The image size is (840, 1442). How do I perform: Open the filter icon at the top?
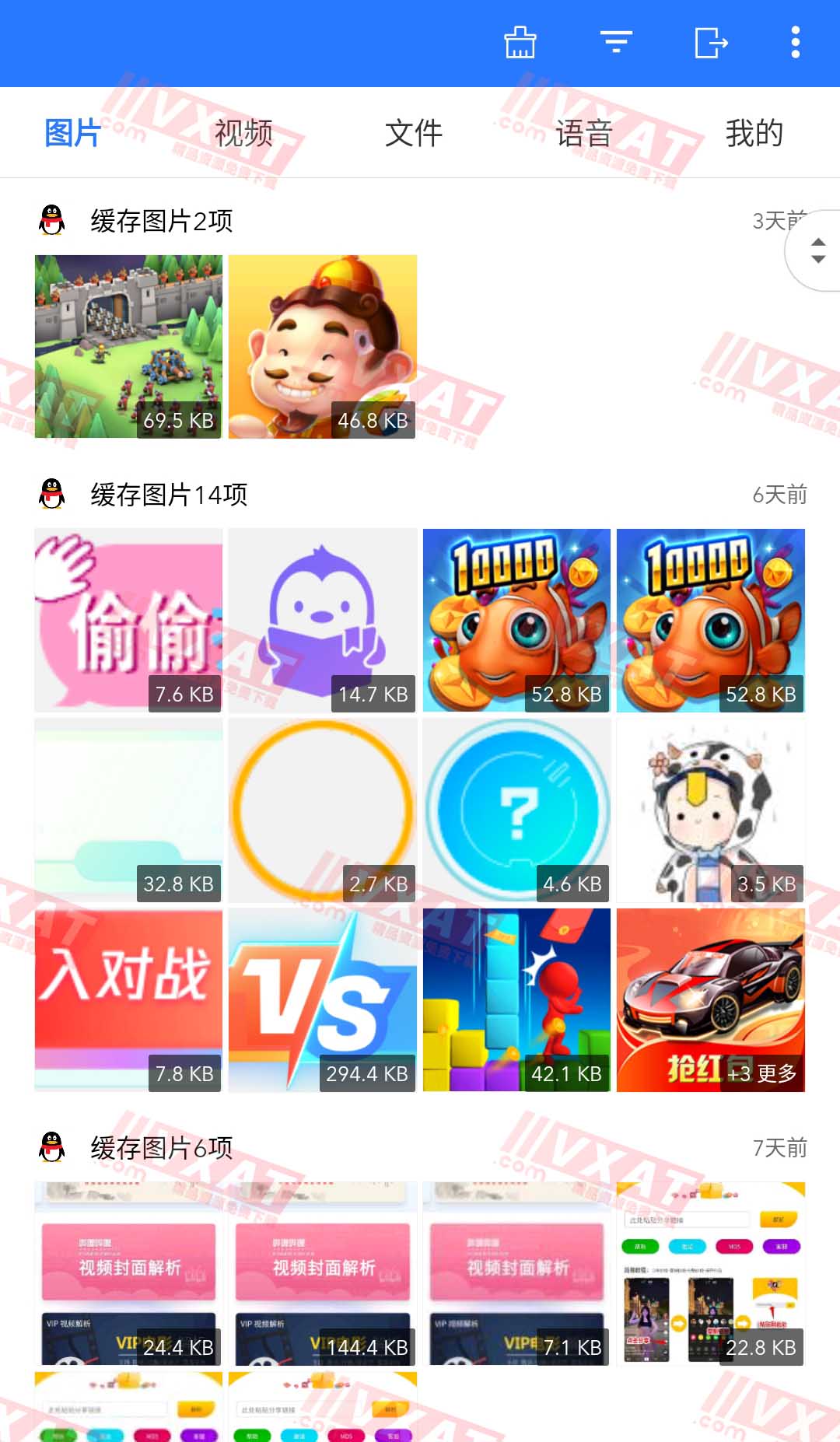[x=614, y=43]
